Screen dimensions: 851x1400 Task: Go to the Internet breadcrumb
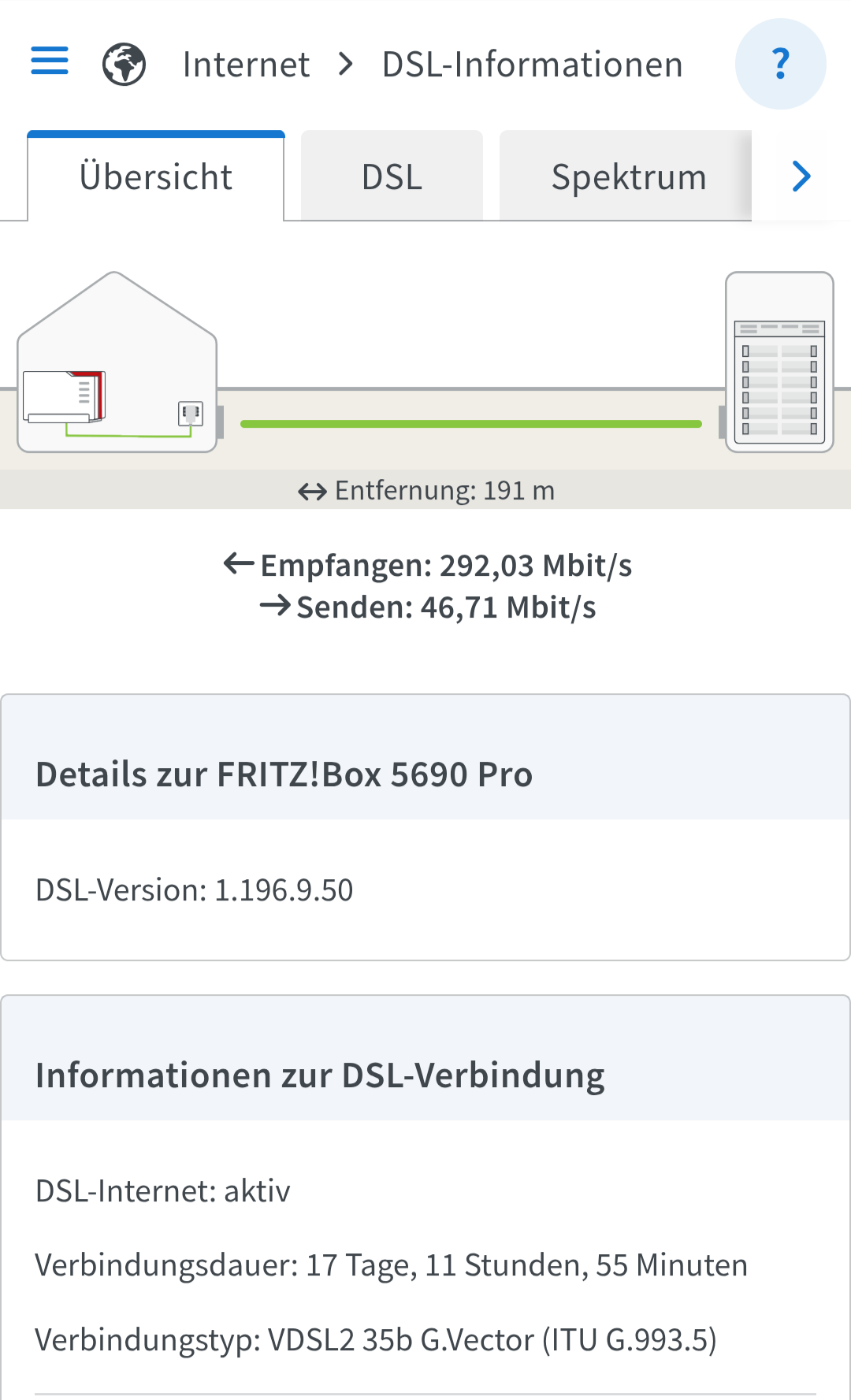(246, 65)
